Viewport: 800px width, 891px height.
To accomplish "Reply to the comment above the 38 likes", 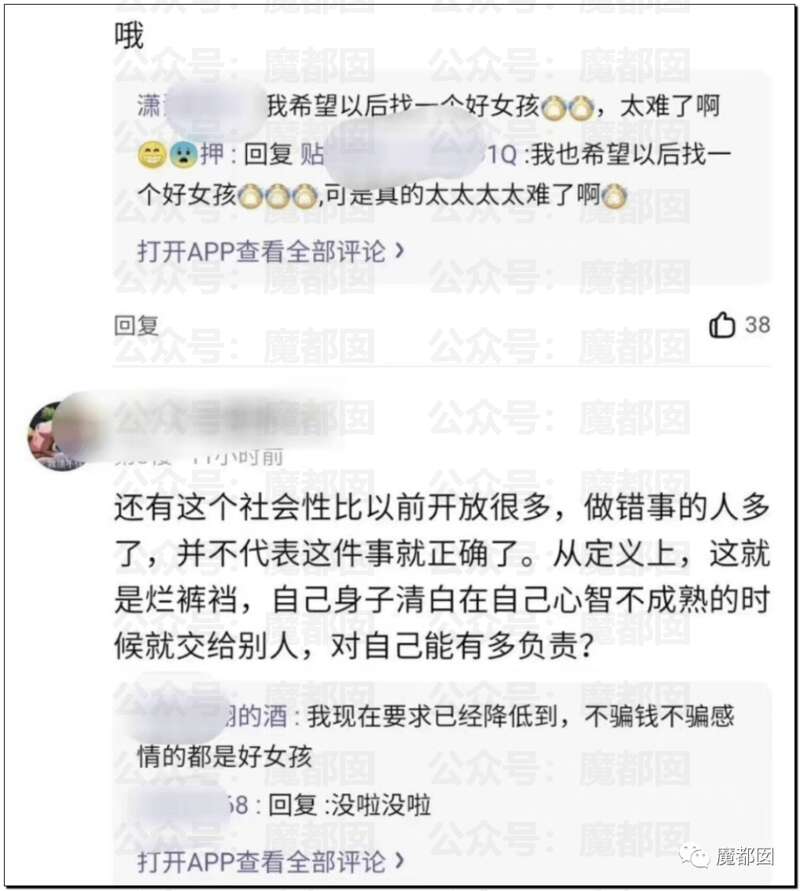I will pos(136,325).
